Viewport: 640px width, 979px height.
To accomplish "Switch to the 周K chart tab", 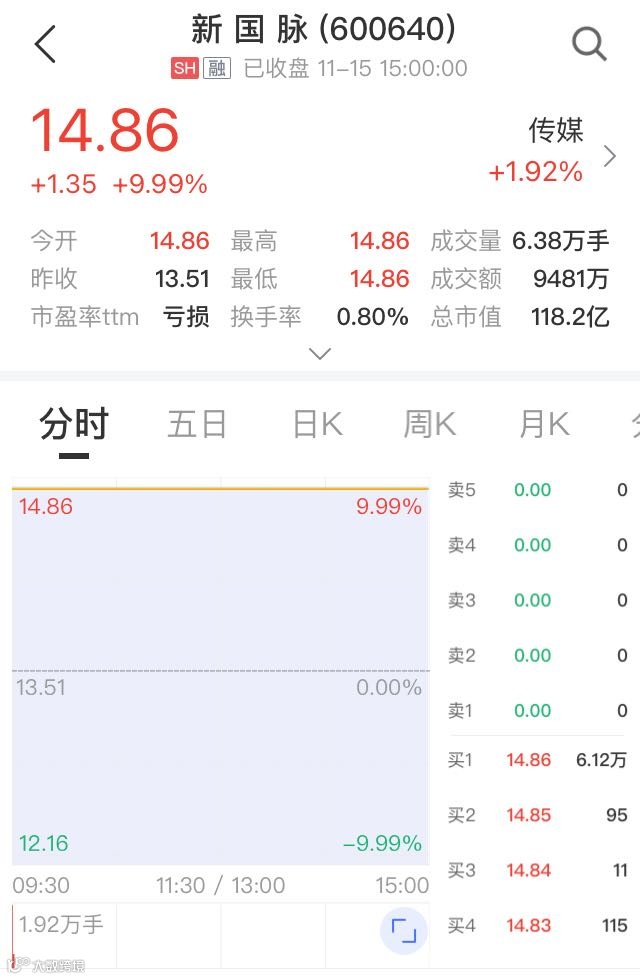I will pos(430,425).
